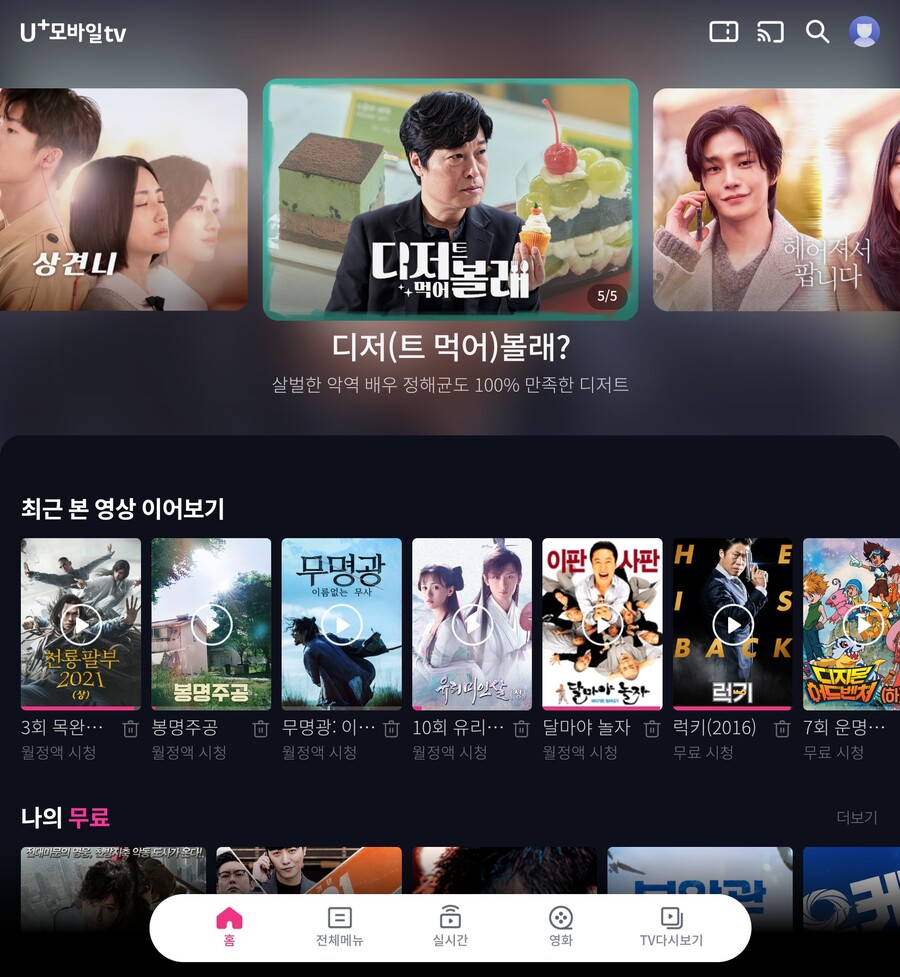The width and height of the screenshot is (900, 977).
Task: Open the screen layout icon in top bar
Action: tap(723, 32)
